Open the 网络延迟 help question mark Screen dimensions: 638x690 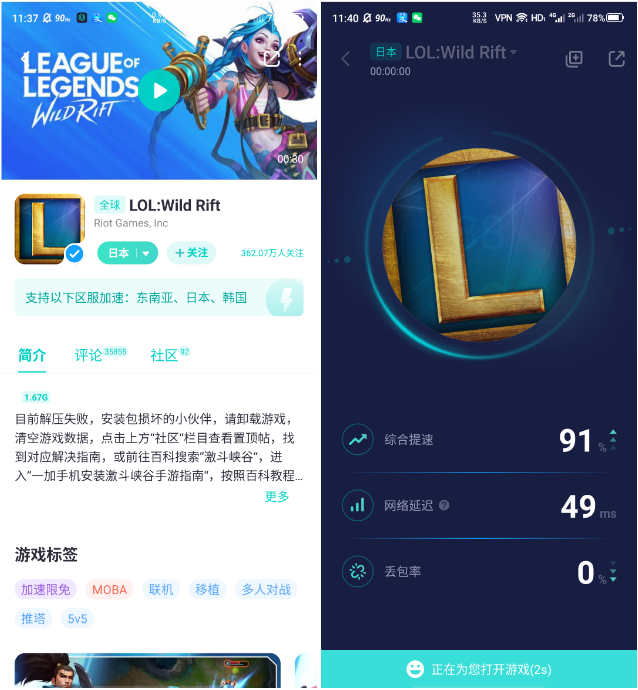[x=444, y=505]
